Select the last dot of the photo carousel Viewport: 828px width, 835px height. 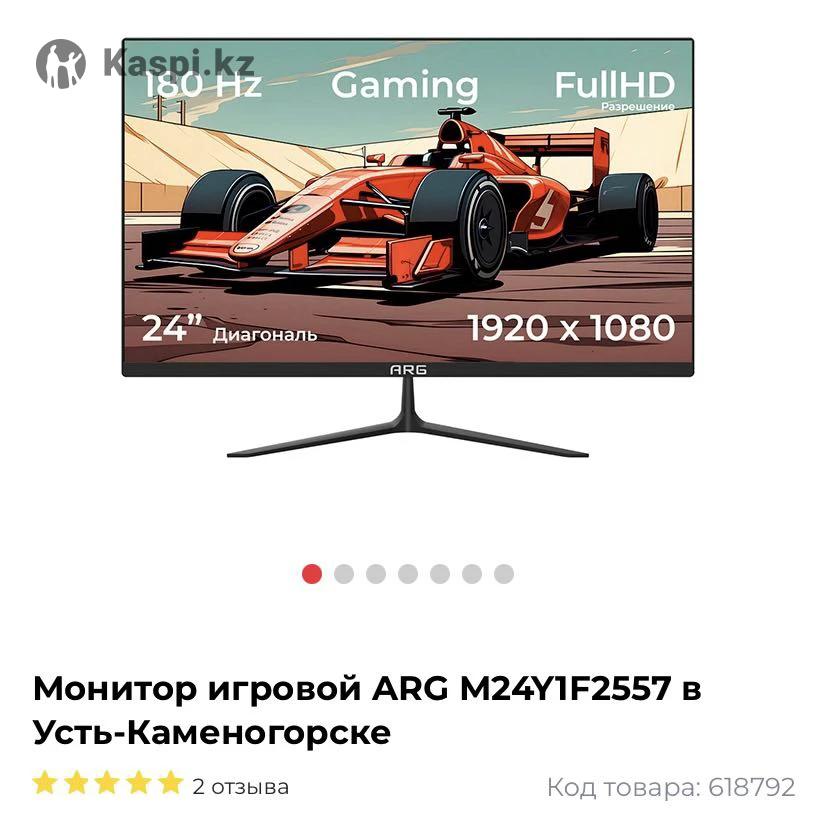pos(504,574)
